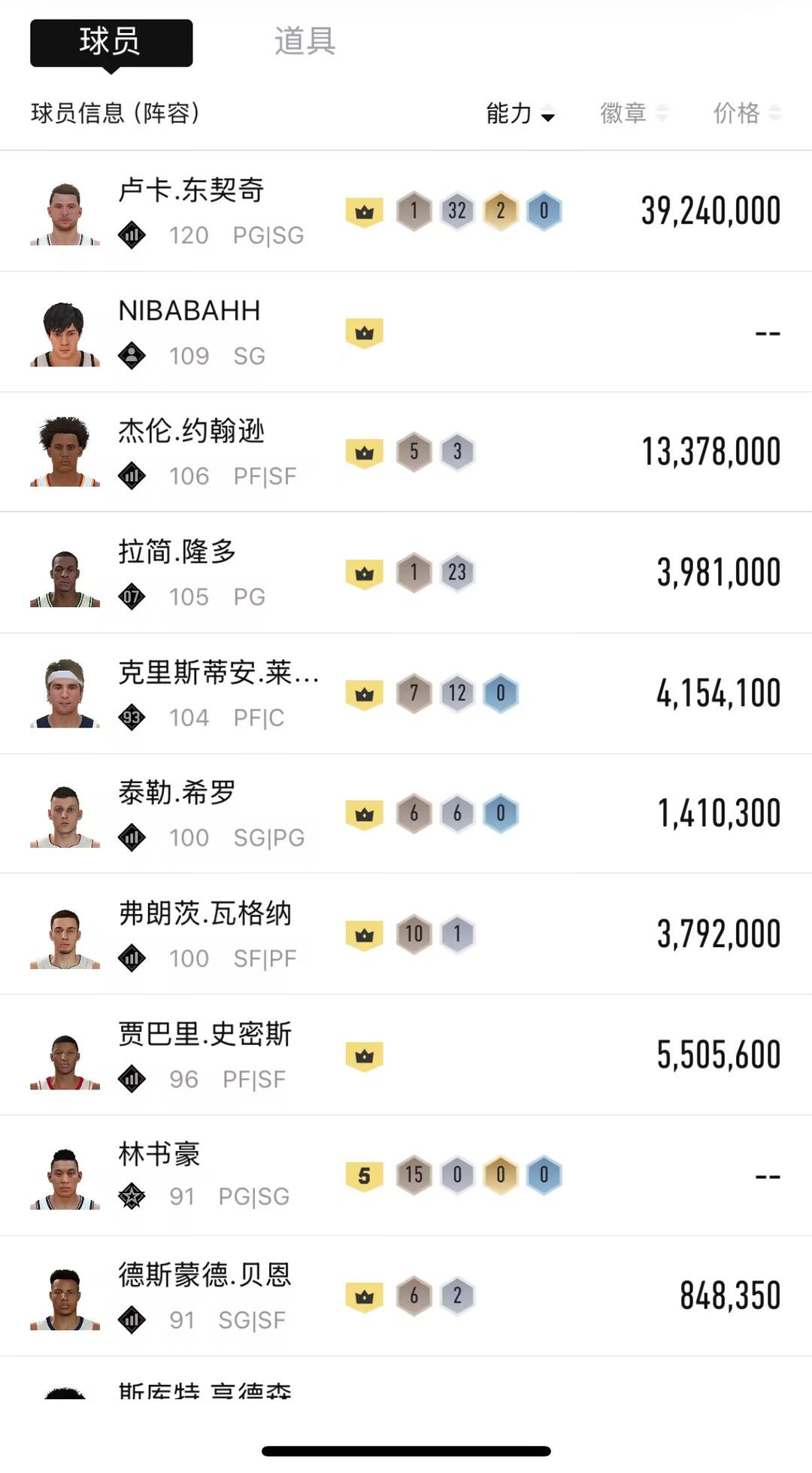The image size is (812, 1473).
Task: Open 德斯蒙德.贝恩 player details
Action: click(205, 1275)
